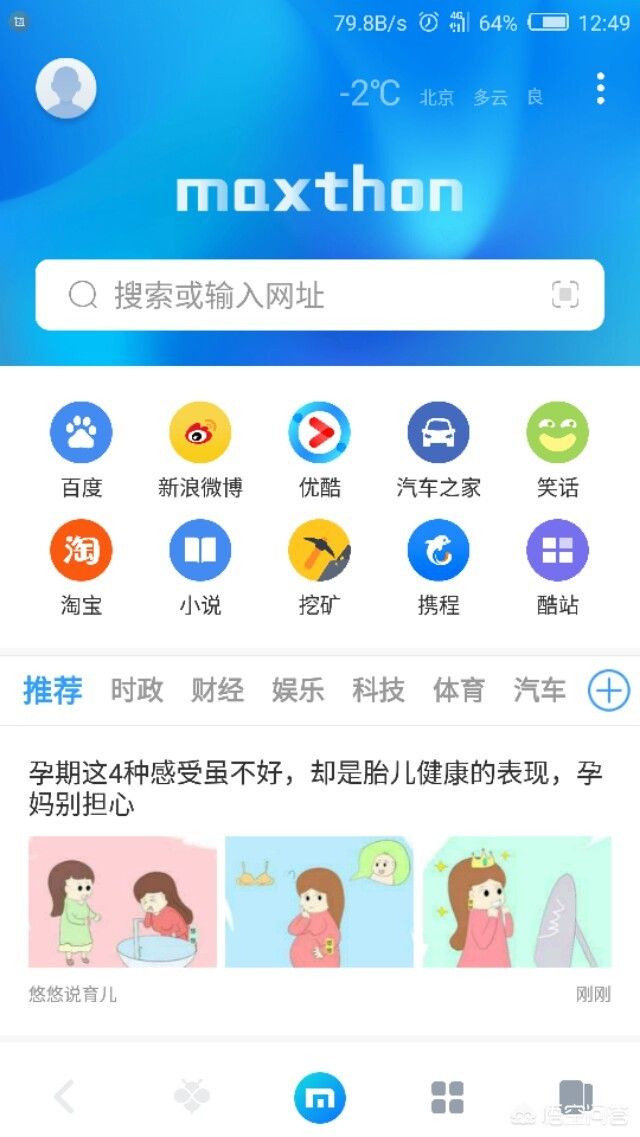Tap the Maxthon home button in bottom bar

point(320,1097)
